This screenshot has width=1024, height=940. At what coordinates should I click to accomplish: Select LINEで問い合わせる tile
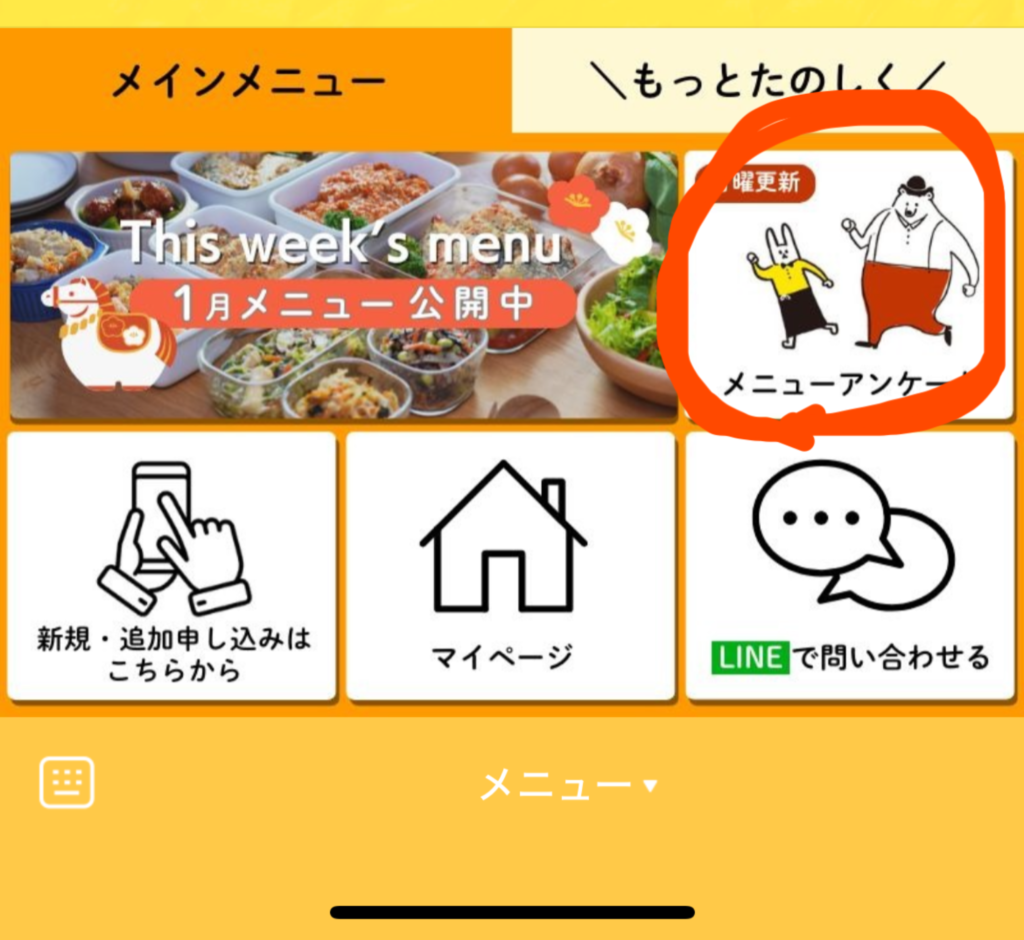coord(850,565)
